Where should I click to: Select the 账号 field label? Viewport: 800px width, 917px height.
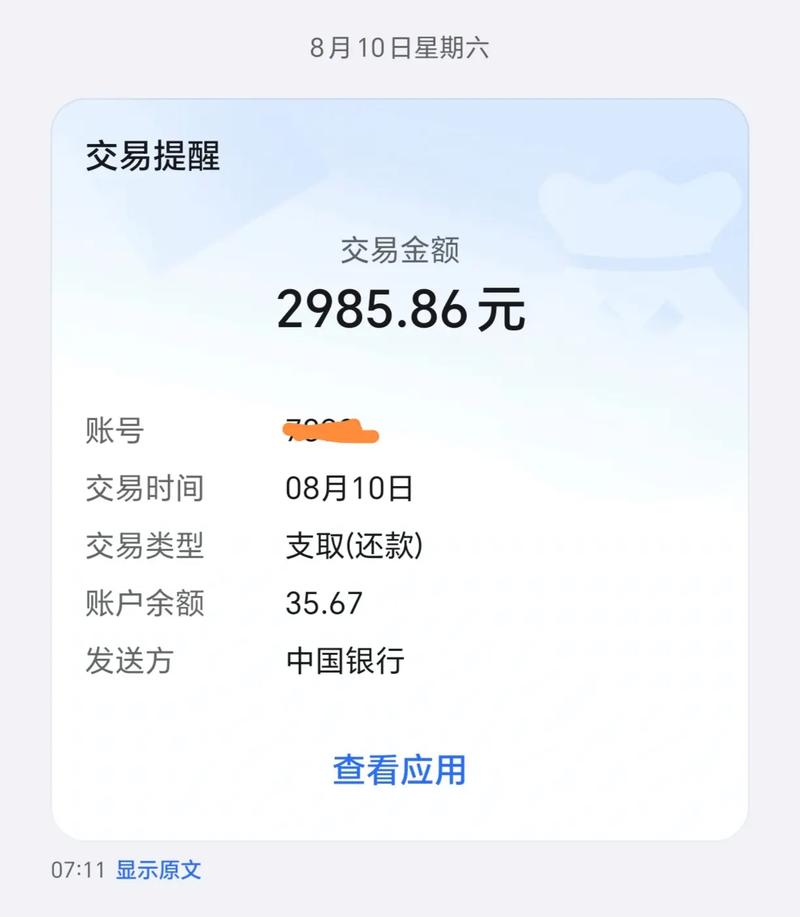click(110, 430)
